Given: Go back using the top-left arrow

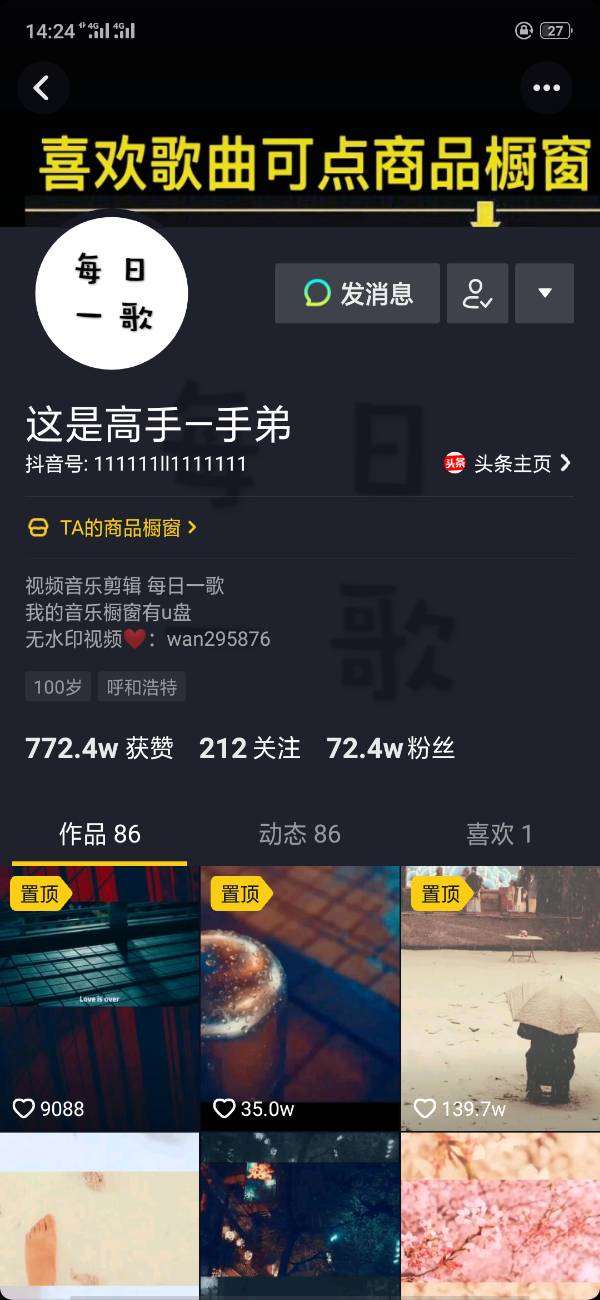Looking at the screenshot, I should (42, 88).
